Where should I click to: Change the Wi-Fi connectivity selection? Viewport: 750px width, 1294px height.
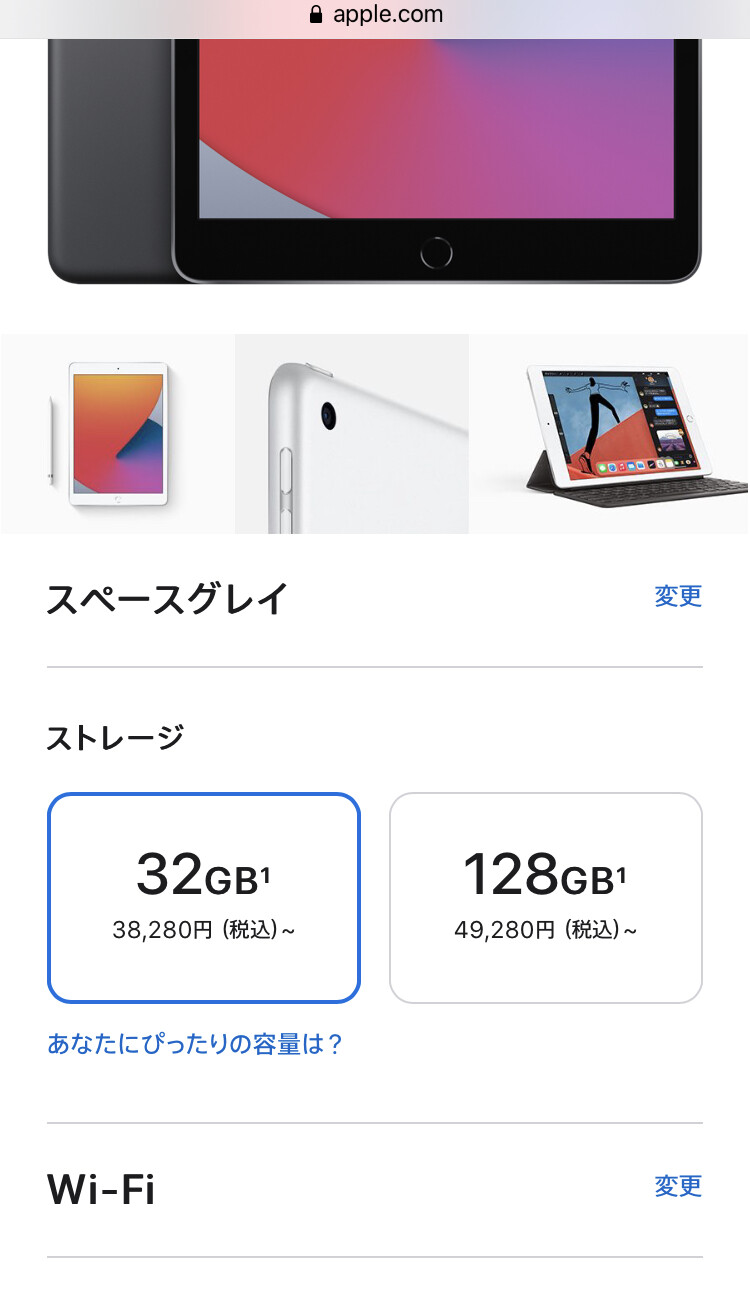[678, 1187]
